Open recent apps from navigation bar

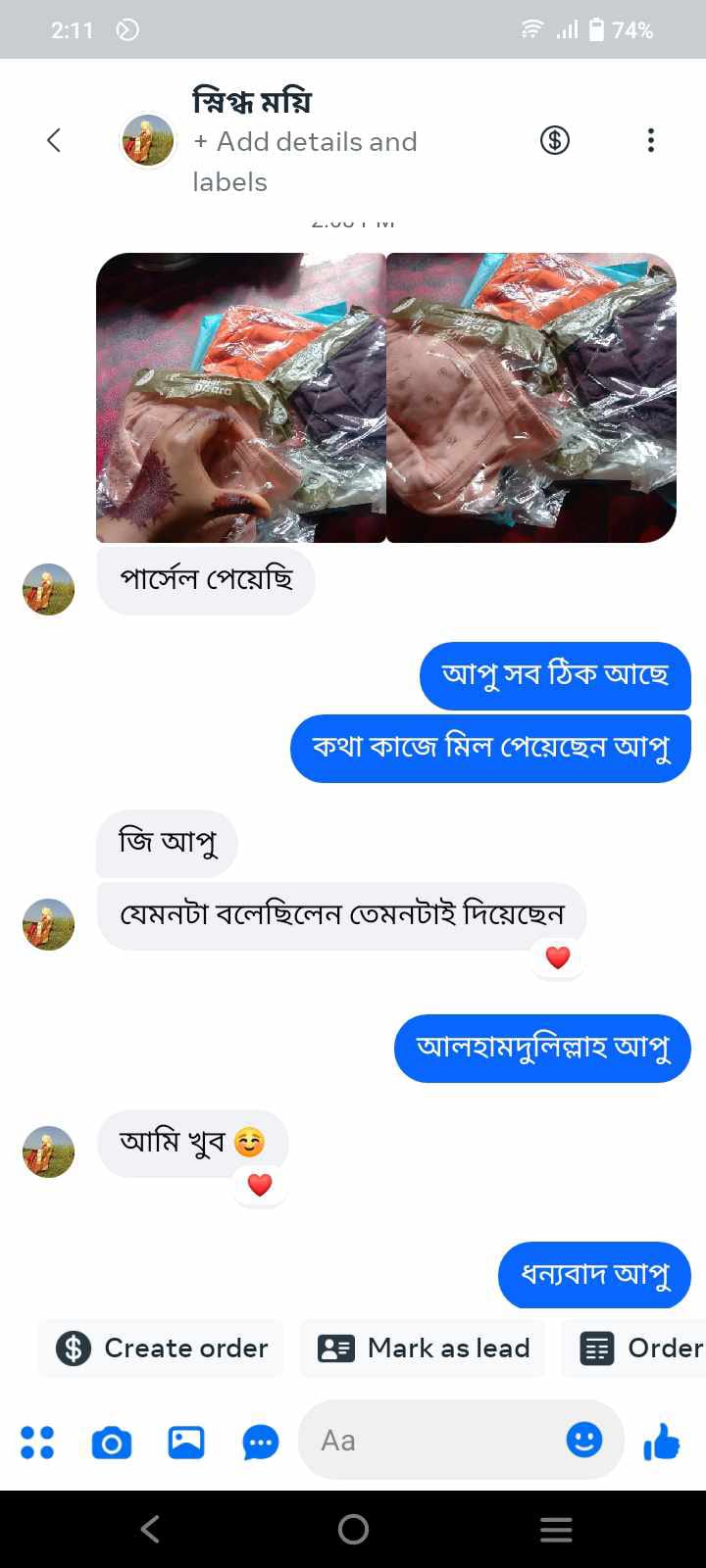[x=556, y=1529]
